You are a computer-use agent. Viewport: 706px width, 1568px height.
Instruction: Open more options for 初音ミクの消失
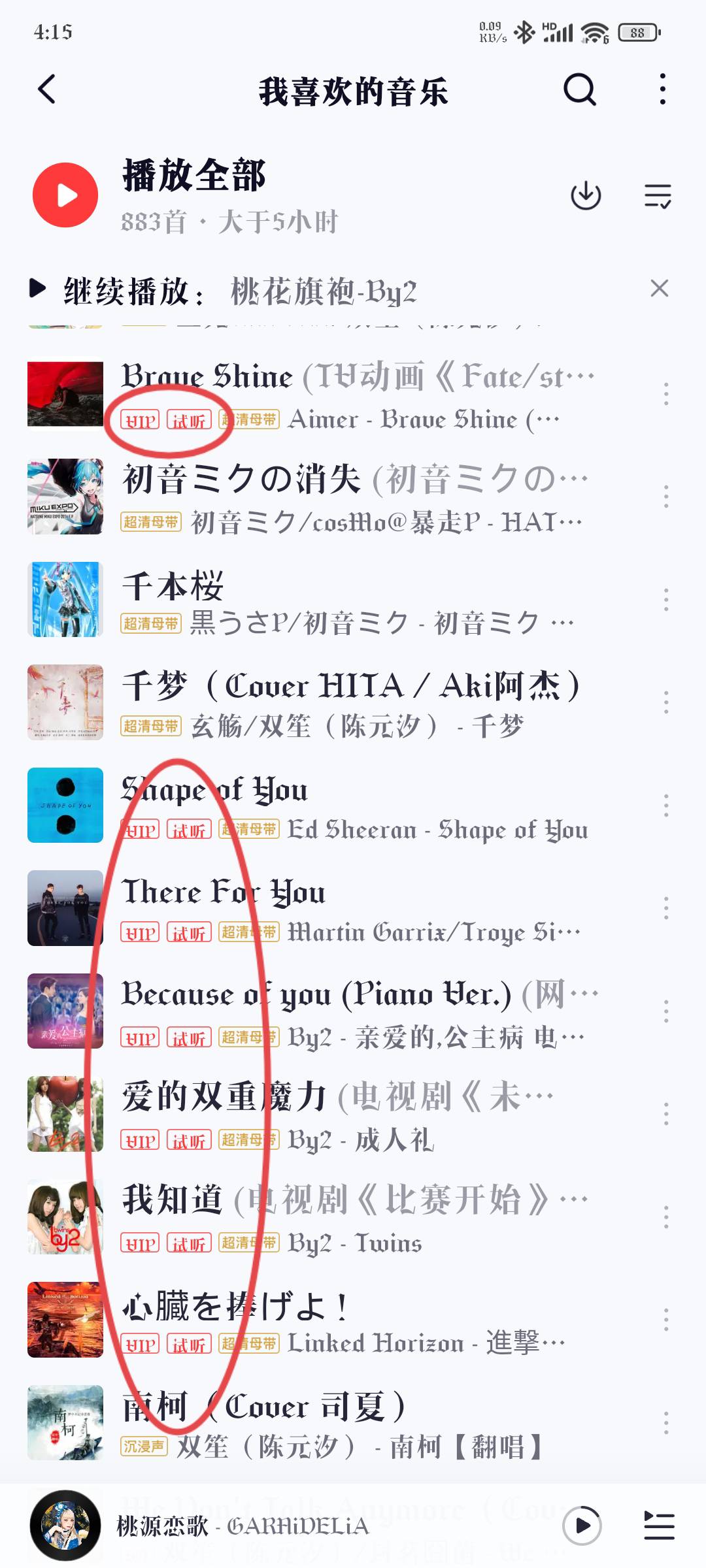[x=665, y=497]
